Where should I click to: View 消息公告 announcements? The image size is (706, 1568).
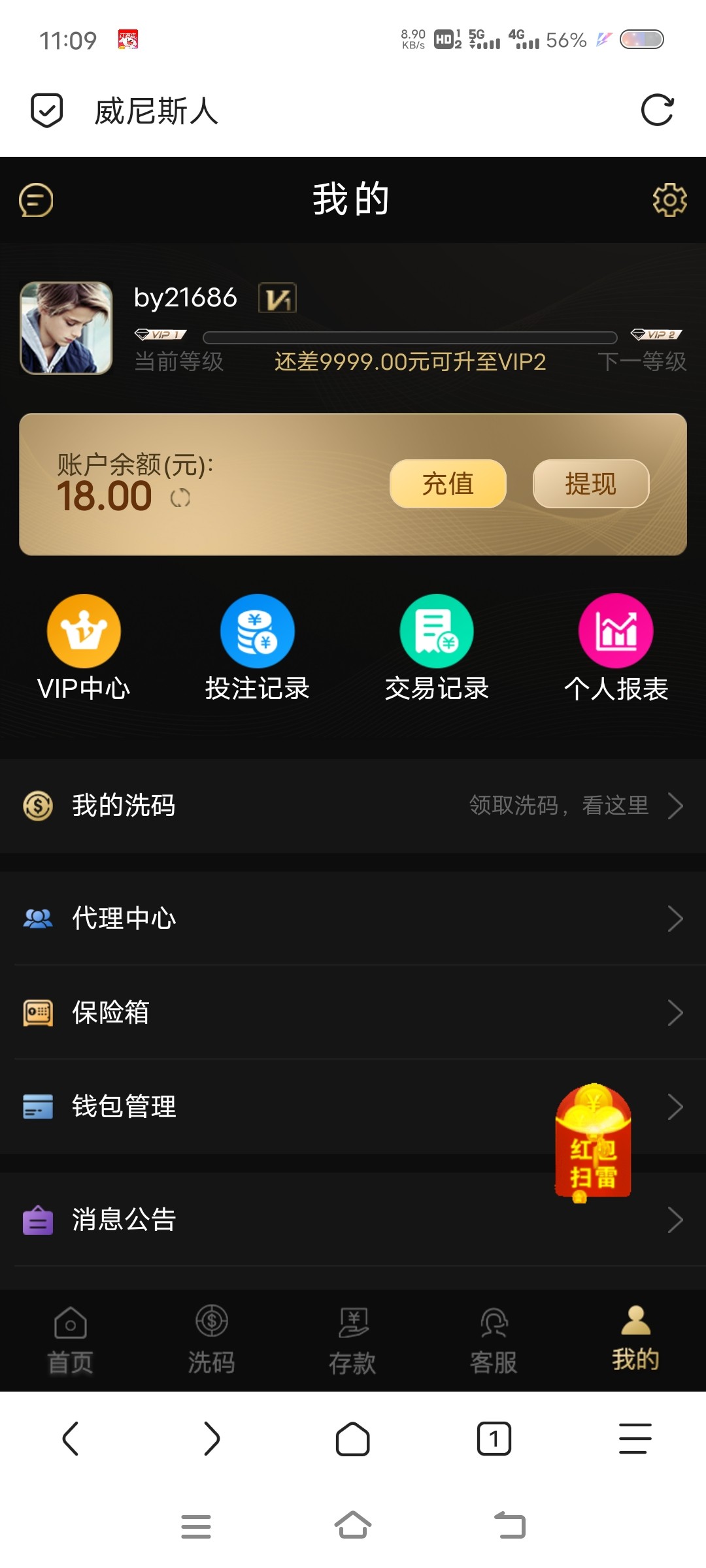tap(353, 1220)
